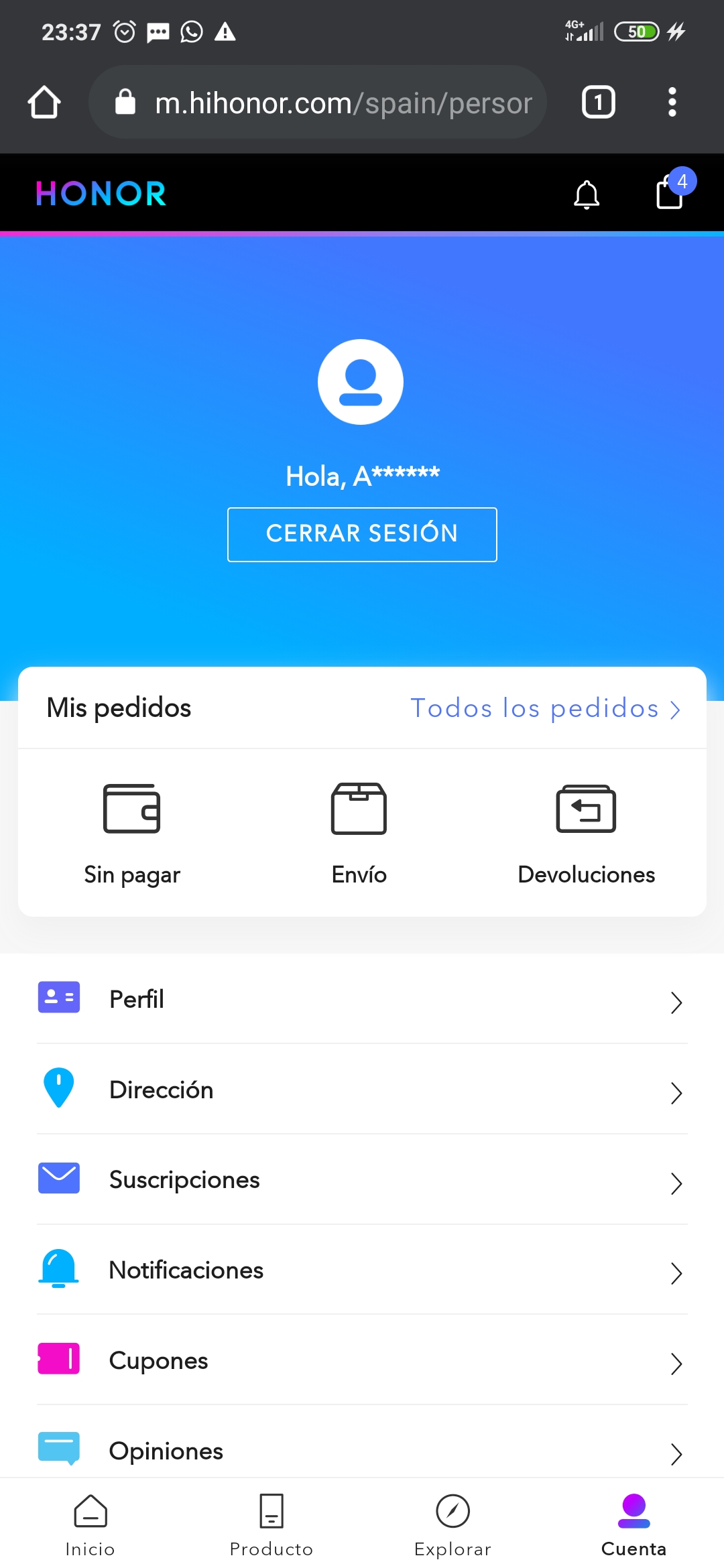Open the browser overflow menu
Viewport: 724px width, 1568px height.
coord(672,102)
